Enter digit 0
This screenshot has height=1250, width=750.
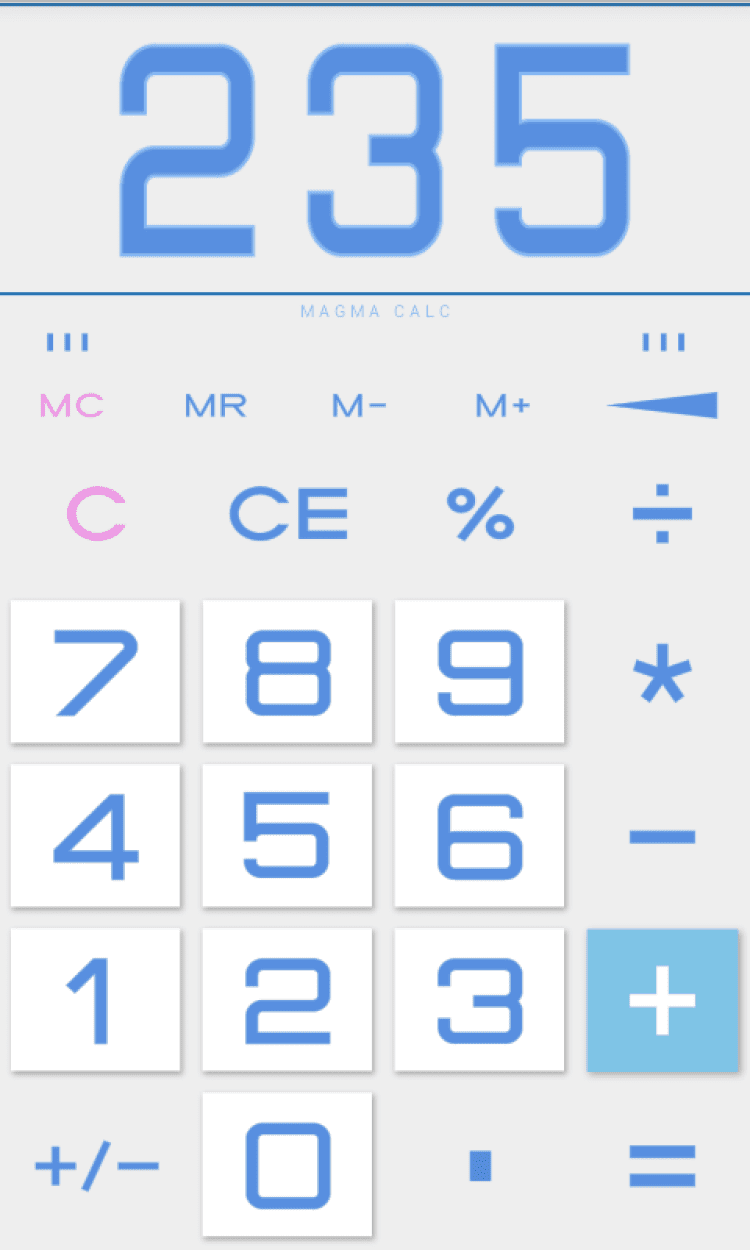point(288,1165)
